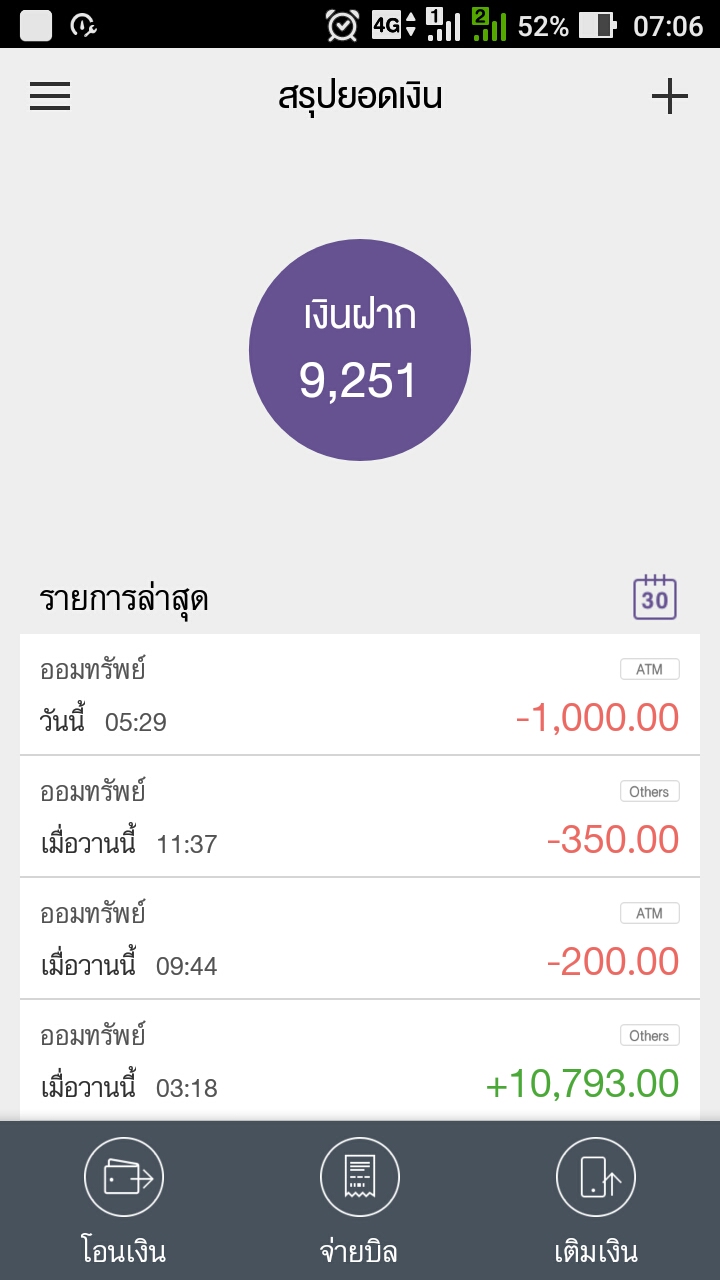Tap the plus icon to add
The image size is (720, 1280).
669,96
